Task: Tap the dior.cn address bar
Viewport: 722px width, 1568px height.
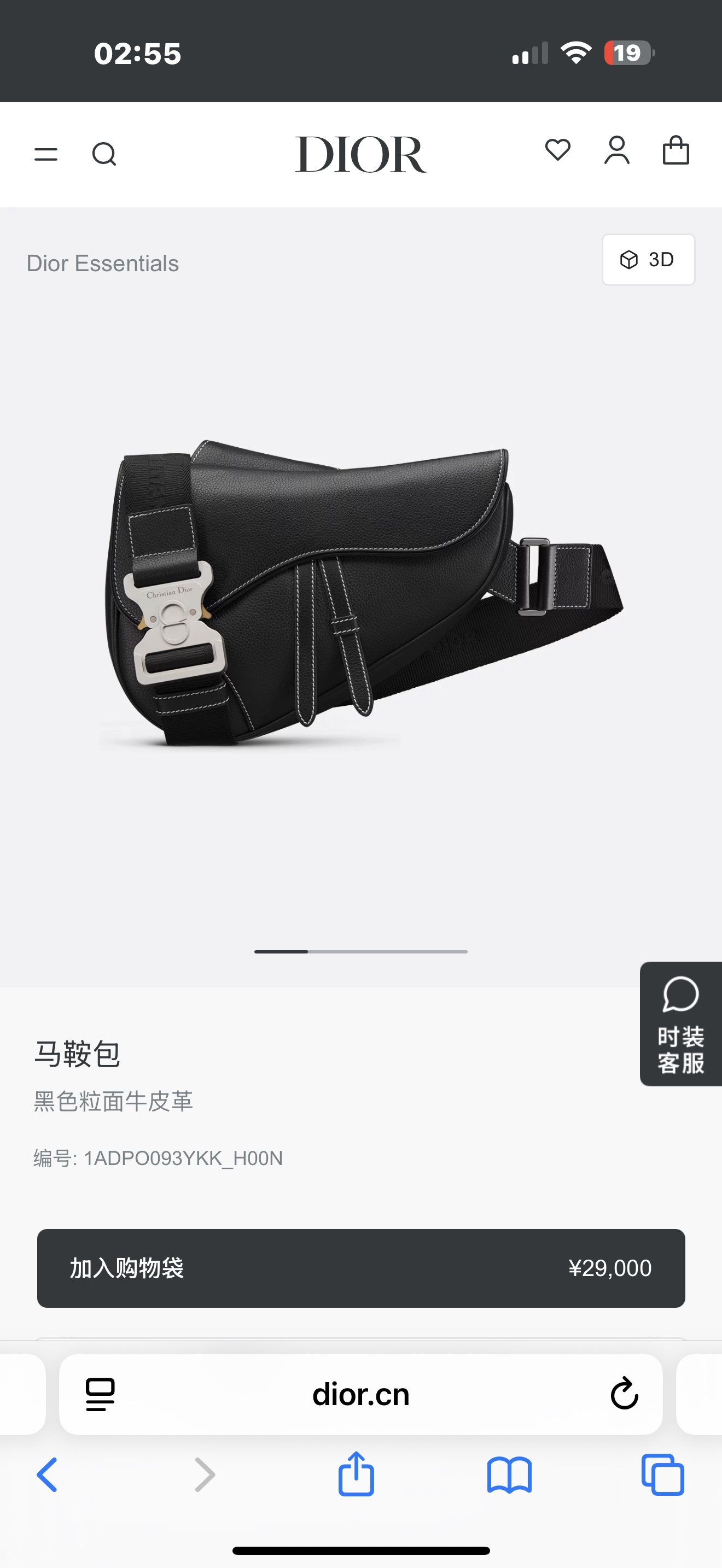Action: point(361,1395)
